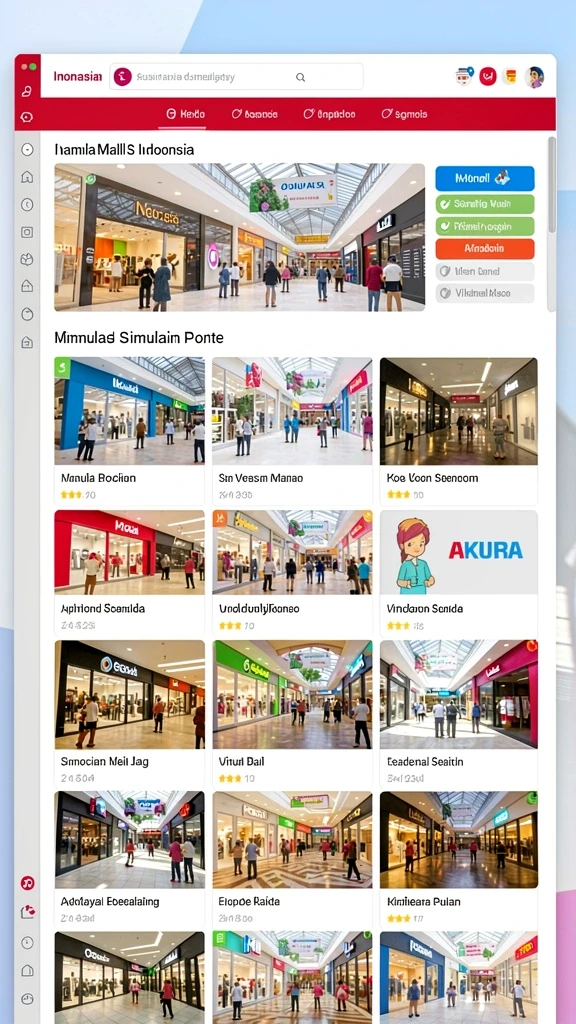Open the Etopoe Raida card
This screenshot has height=1024, width=576.
(292, 859)
